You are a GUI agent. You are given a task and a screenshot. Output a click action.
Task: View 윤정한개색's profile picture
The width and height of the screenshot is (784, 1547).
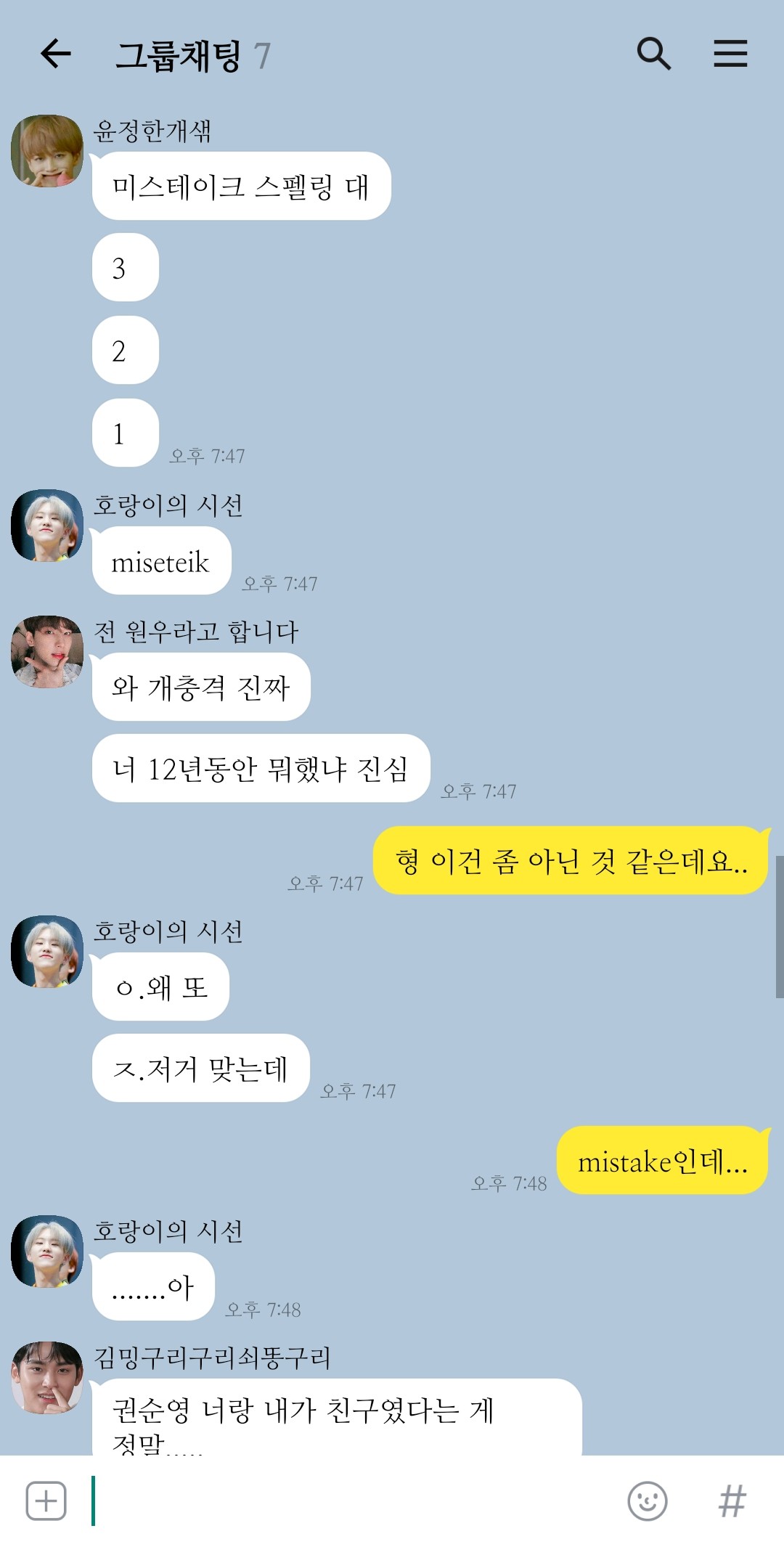click(x=47, y=151)
